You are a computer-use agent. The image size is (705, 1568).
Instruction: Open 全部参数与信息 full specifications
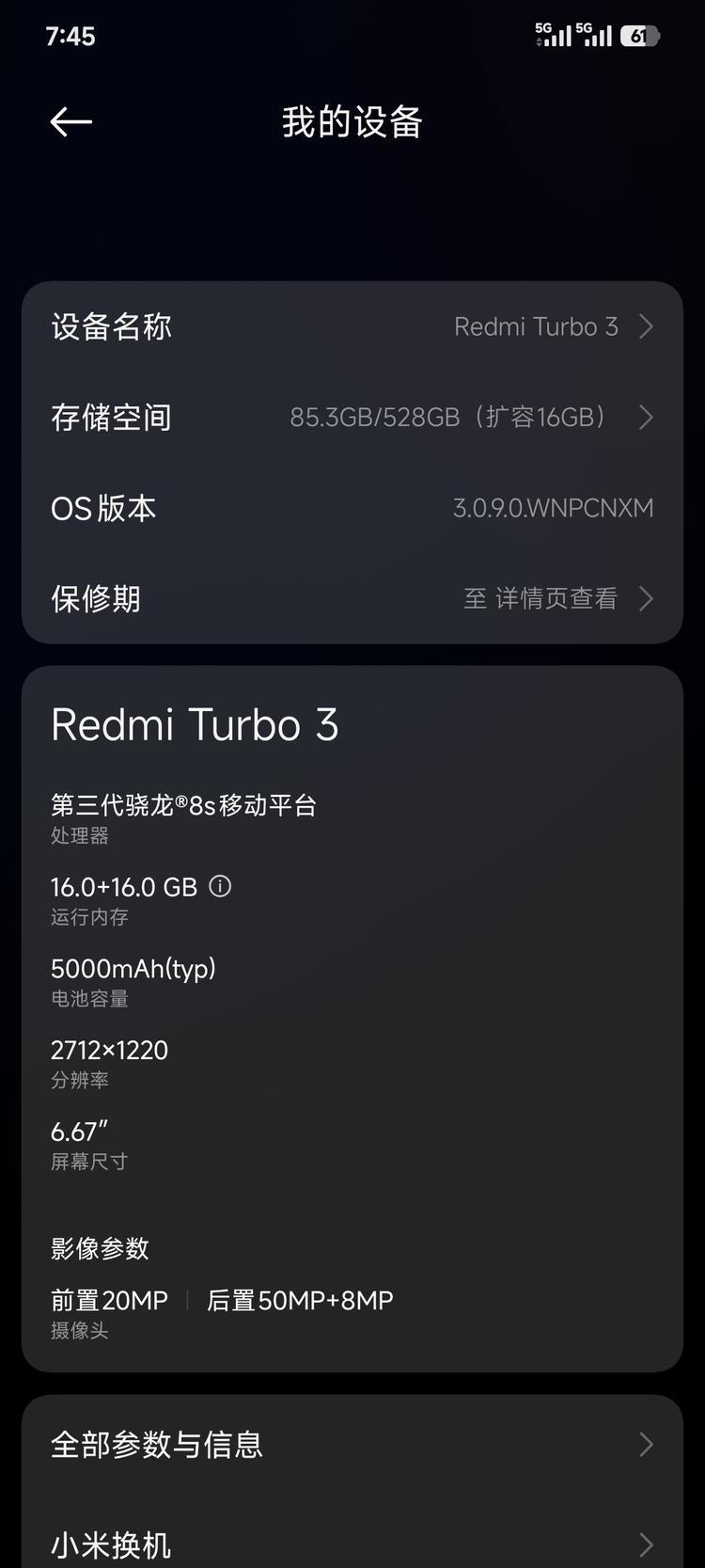pyautogui.click(x=352, y=1445)
